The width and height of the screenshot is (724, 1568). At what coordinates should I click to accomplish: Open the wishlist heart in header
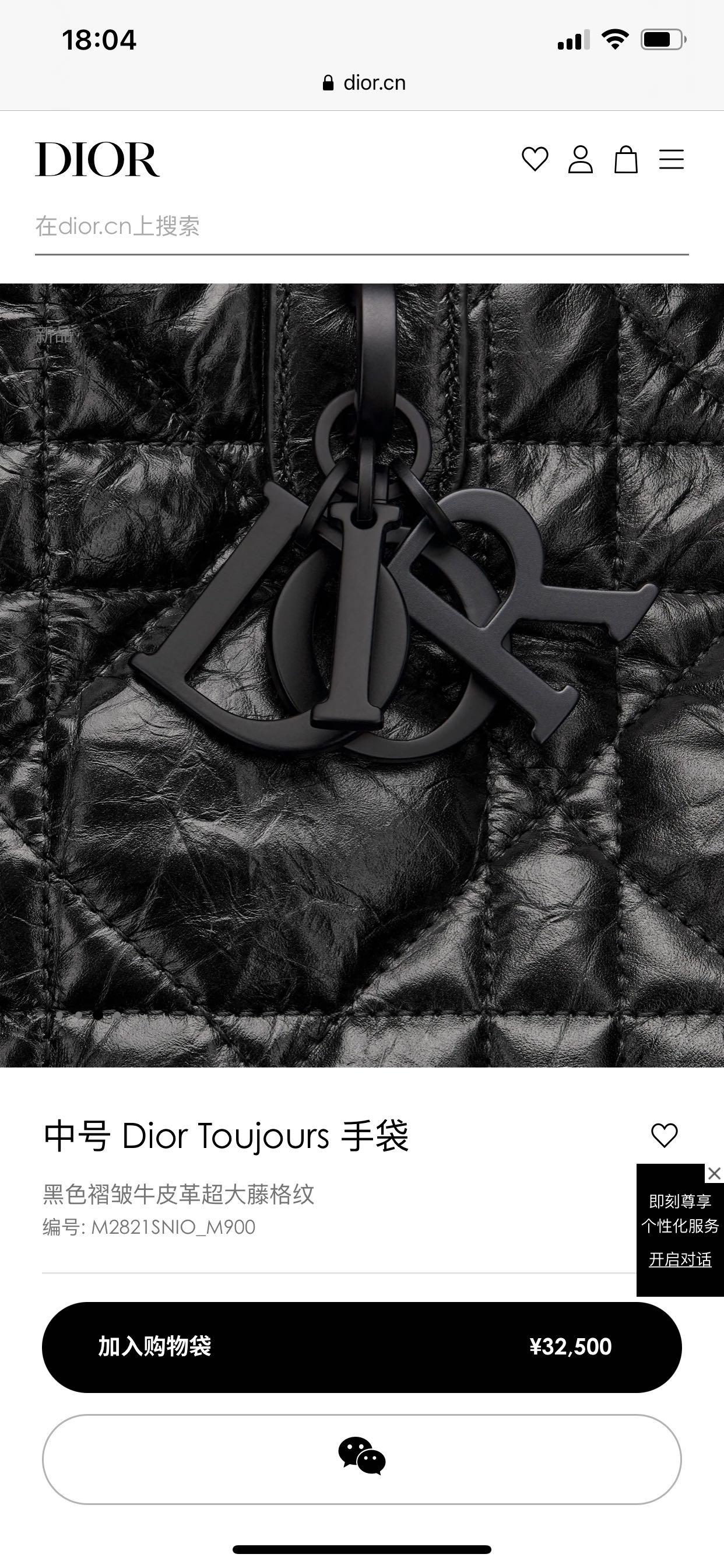pos(535,159)
